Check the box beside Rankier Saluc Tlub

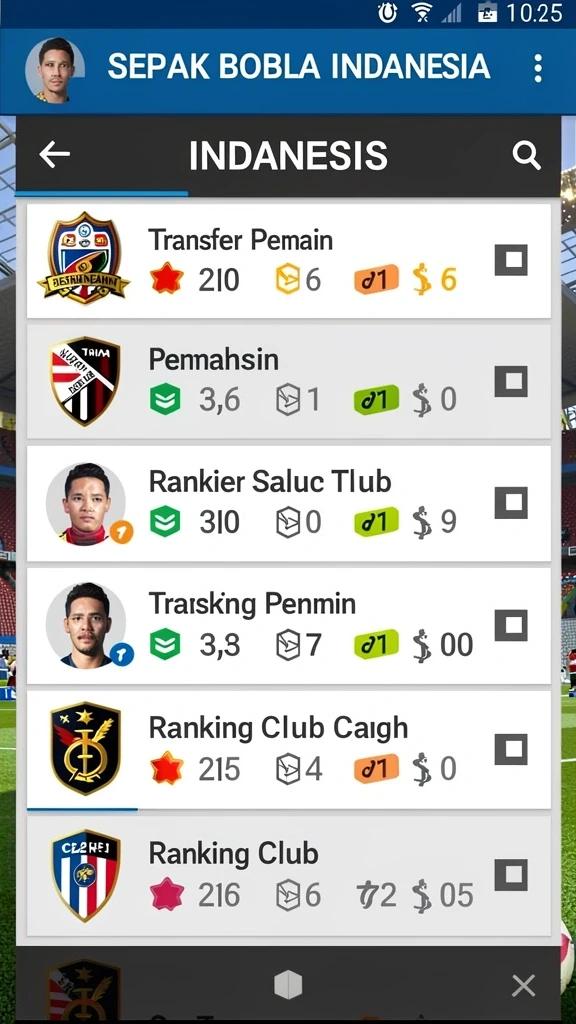point(511,503)
